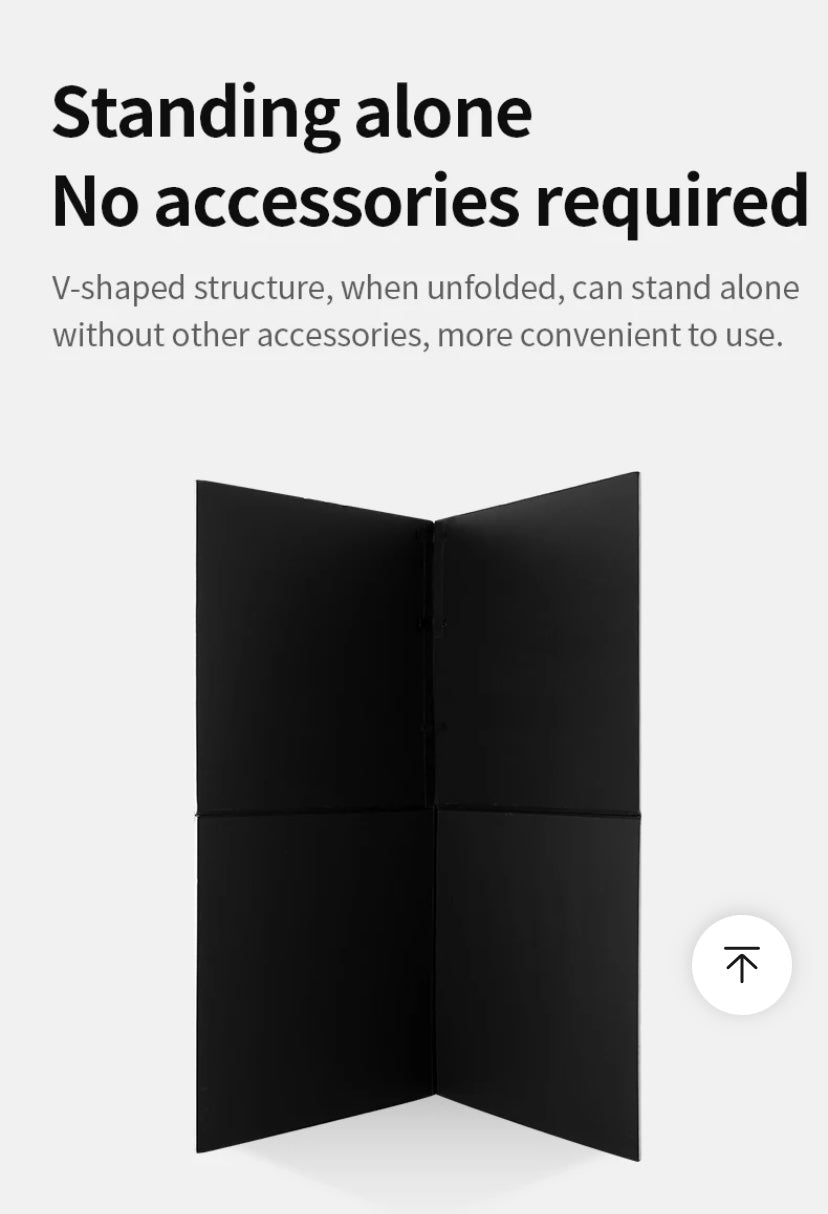Tap the back-to-top arrow button

[741, 965]
